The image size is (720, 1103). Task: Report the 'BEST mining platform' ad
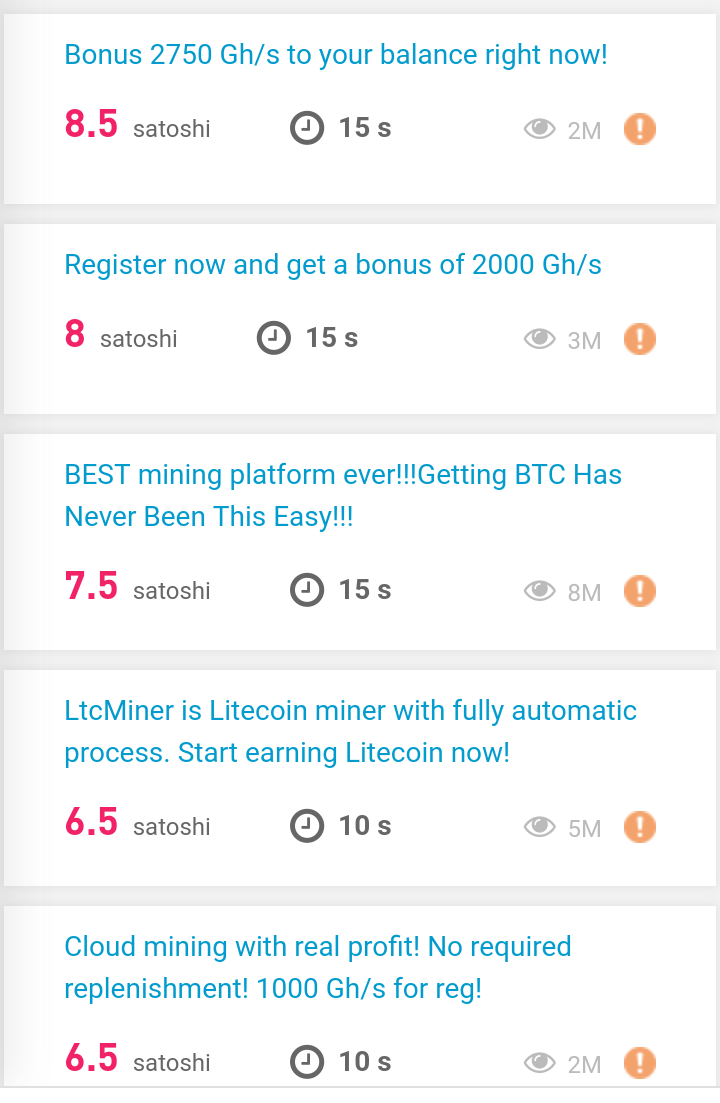click(x=640, y=591)
